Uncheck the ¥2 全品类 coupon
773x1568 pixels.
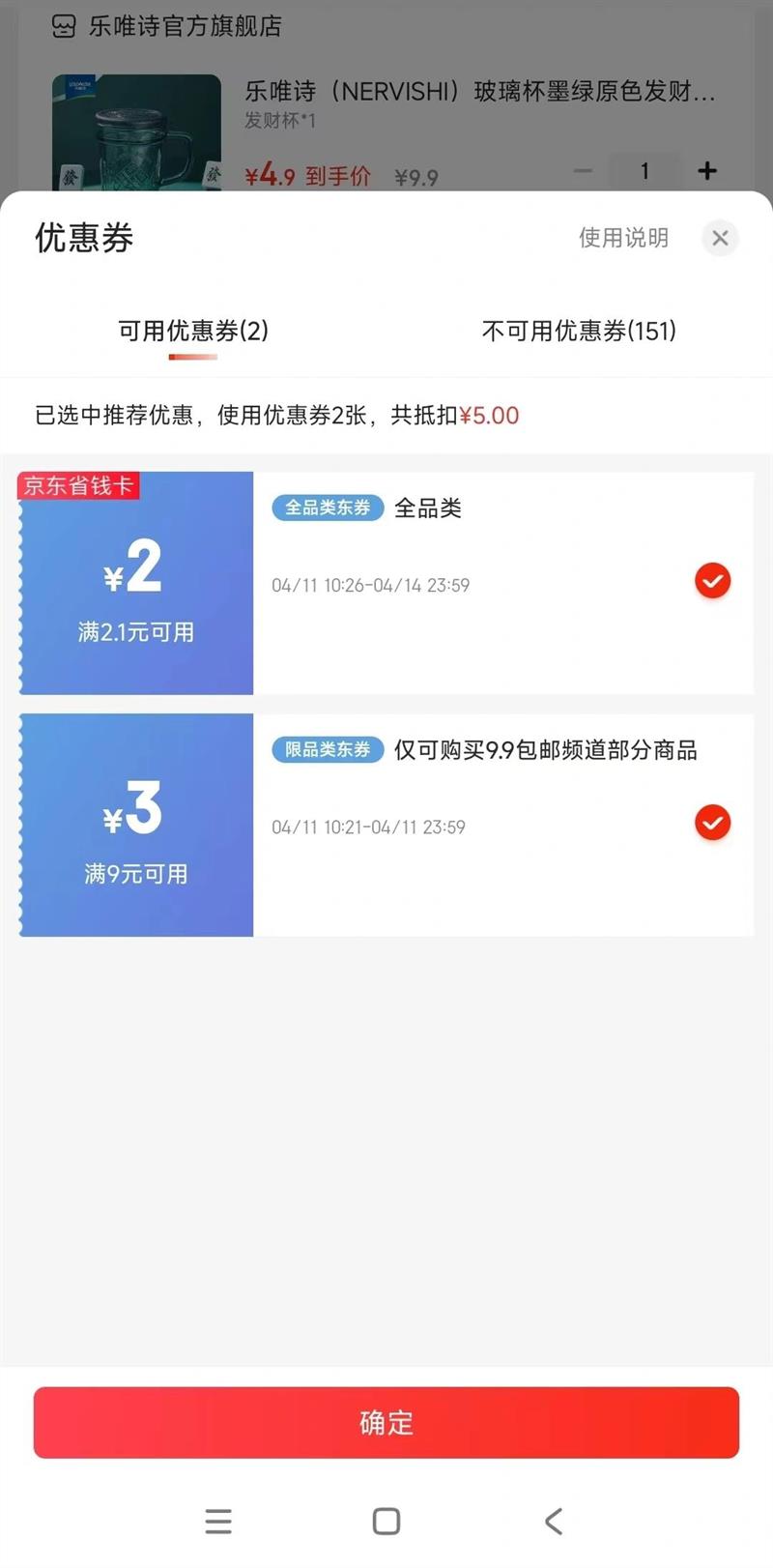tap(713, 581)
